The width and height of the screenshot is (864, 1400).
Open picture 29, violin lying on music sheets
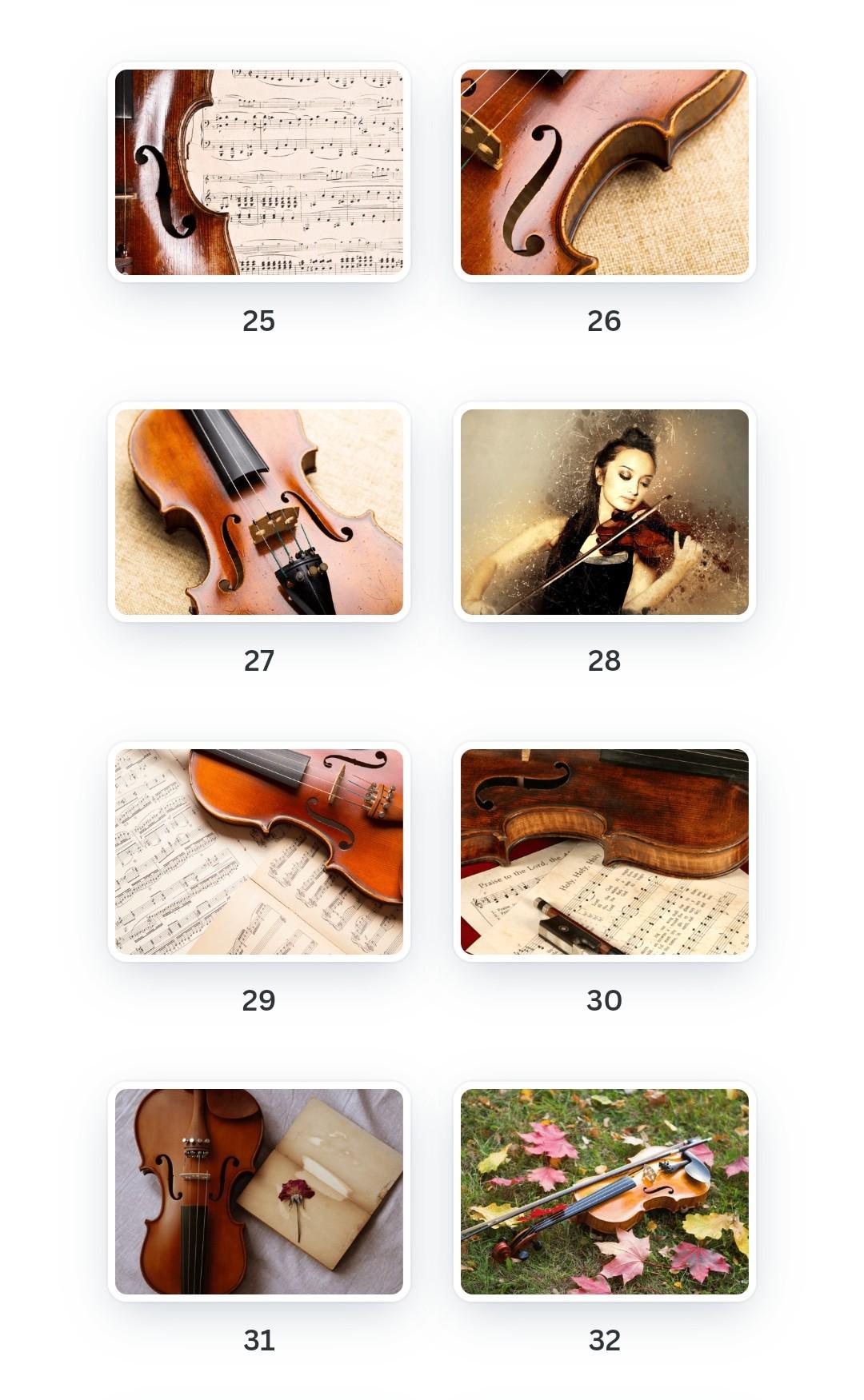tap(259, 852)
